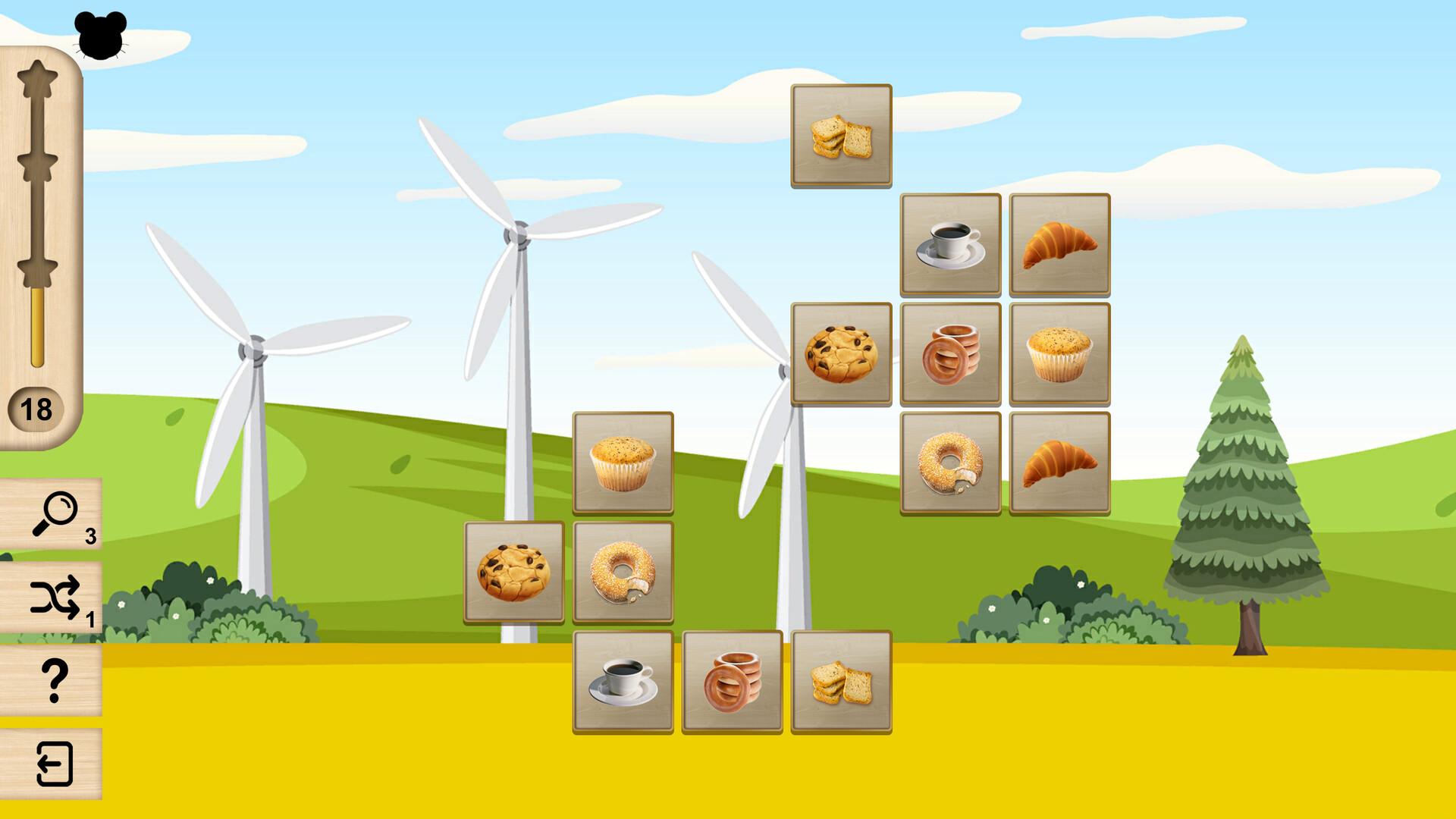Tap the muffin tile above the donut

pos(623,463)
